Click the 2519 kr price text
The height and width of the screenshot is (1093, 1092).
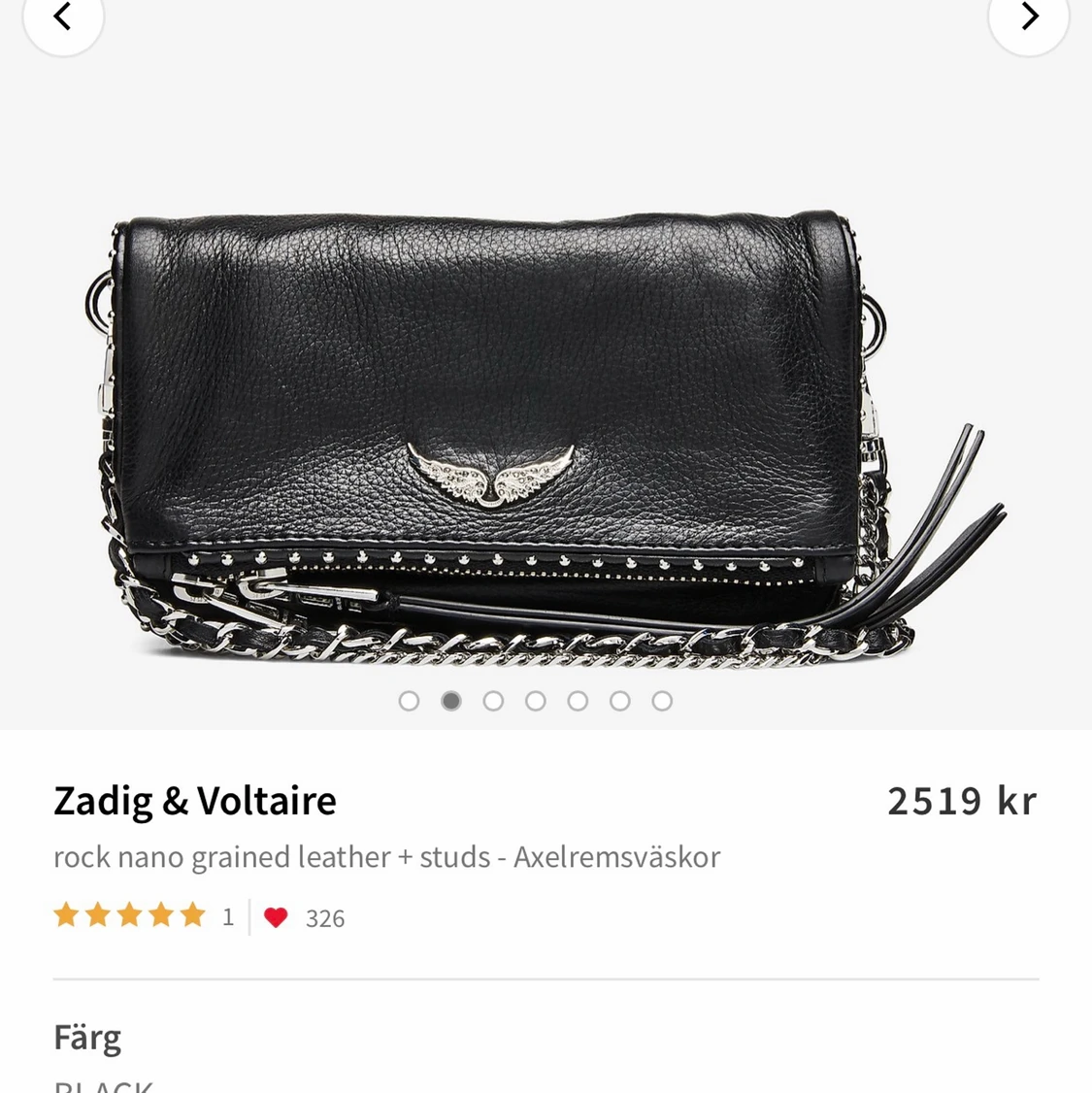(x=961, y=800)
